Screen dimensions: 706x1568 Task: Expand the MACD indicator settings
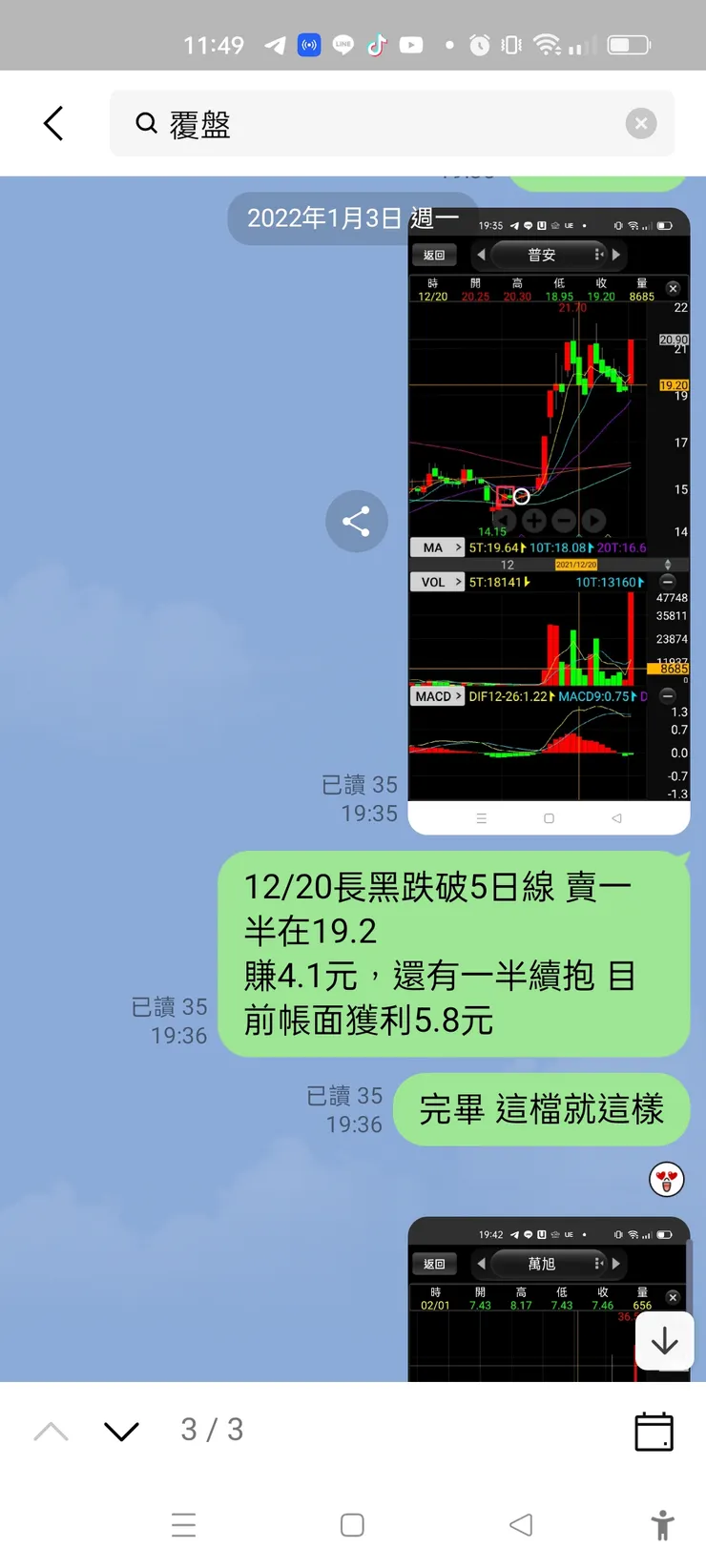click(437, 695)
